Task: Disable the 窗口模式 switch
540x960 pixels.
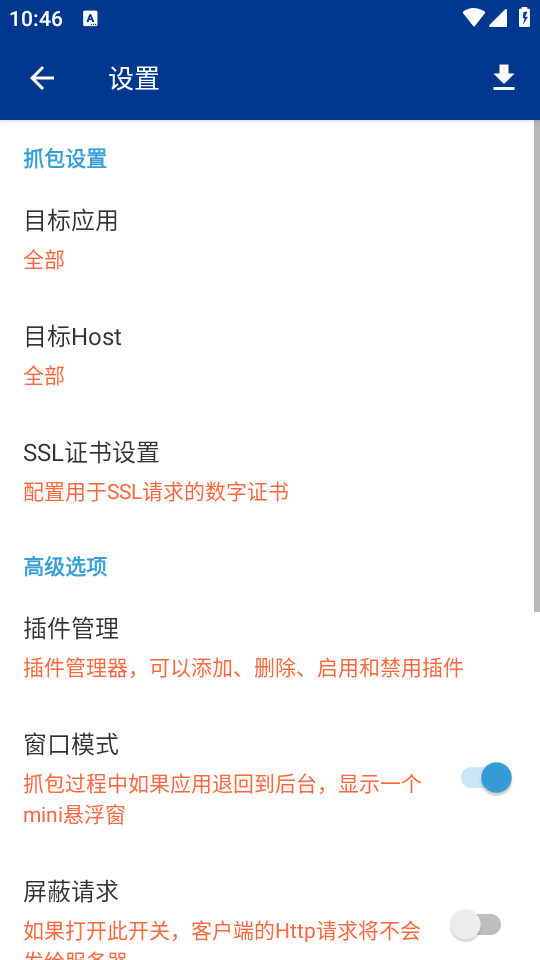Action: point(486,778)
